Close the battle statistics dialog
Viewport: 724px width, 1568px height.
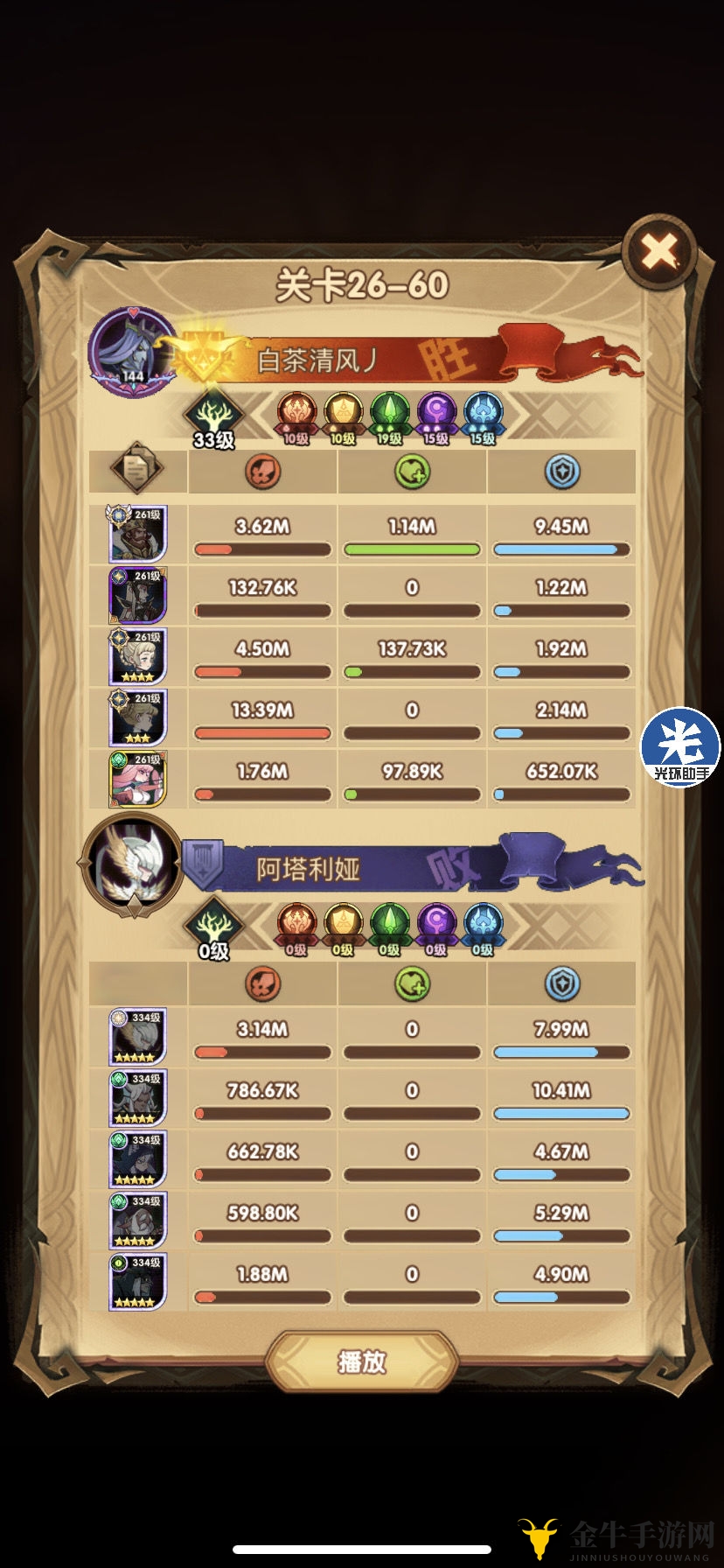(x=660, y=253)
